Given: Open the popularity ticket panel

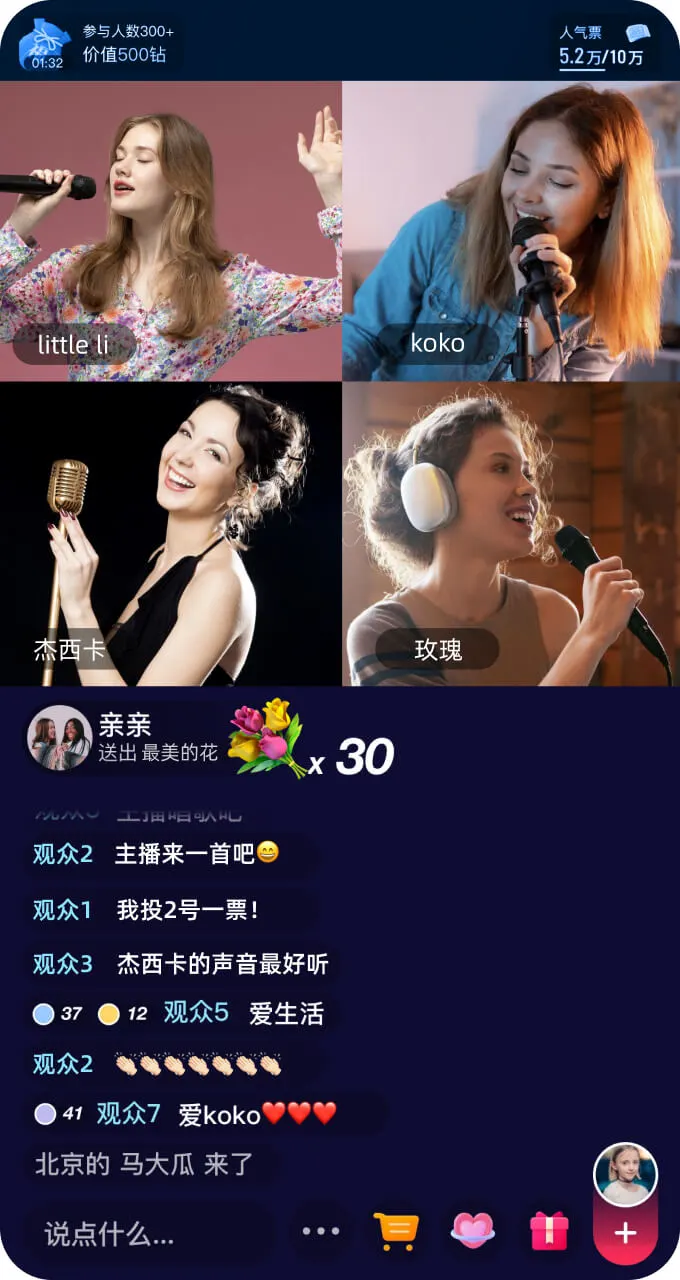Looking at the screenshot, I should click(x=603, y=46).
